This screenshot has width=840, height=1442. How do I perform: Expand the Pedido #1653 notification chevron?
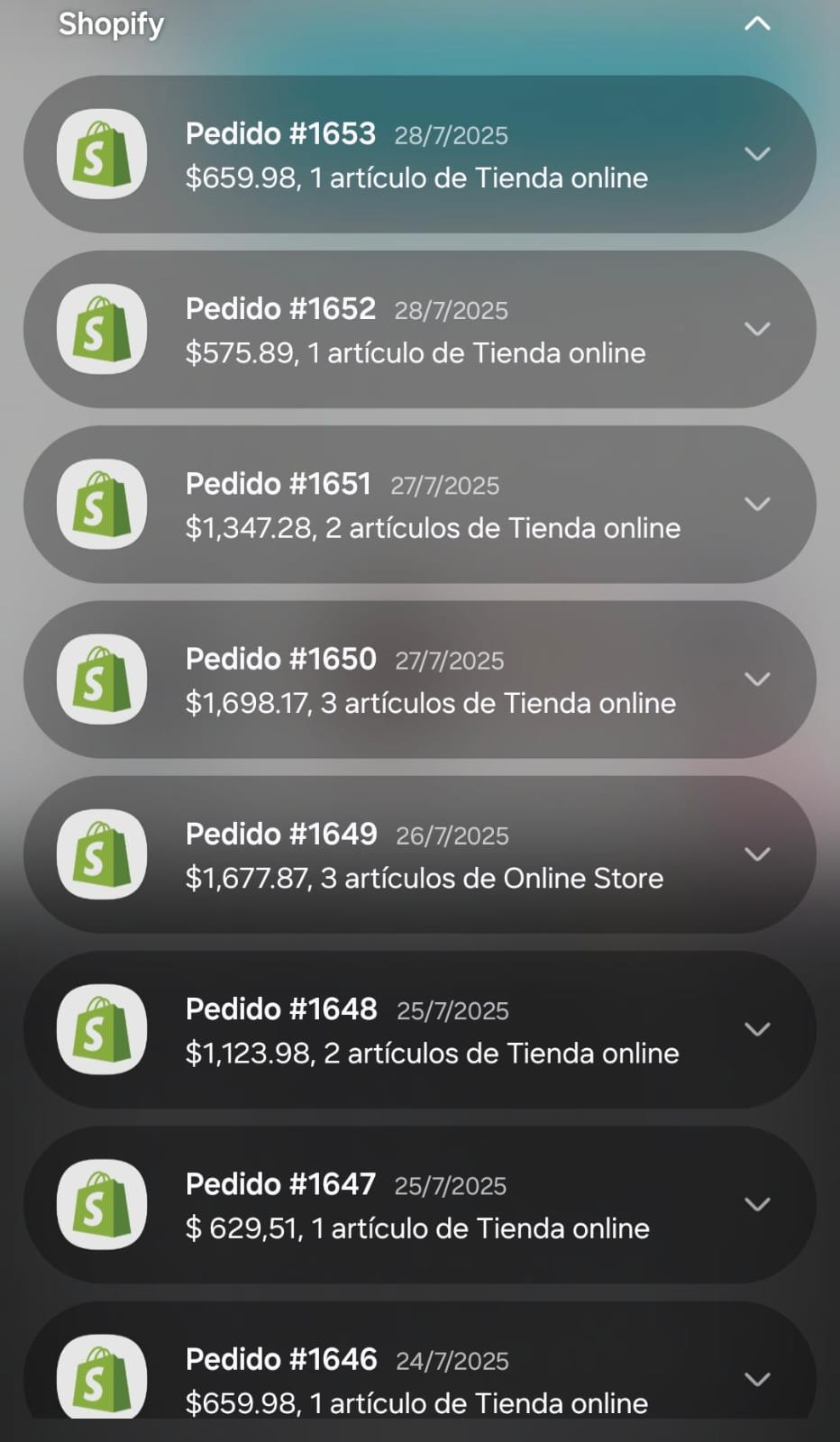[x=757, y=154]
